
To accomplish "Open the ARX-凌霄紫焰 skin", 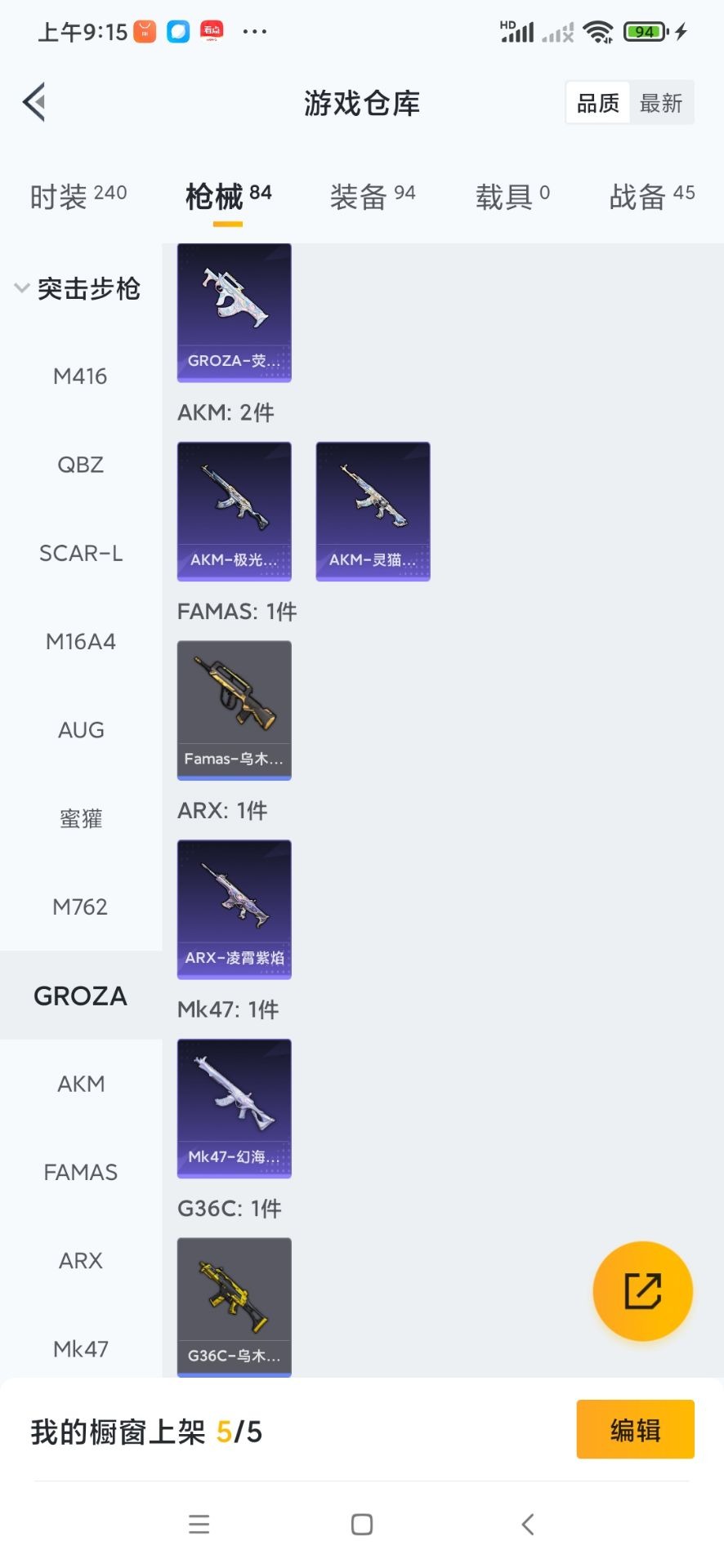I will pyautogui.click(x=235, y=909).
